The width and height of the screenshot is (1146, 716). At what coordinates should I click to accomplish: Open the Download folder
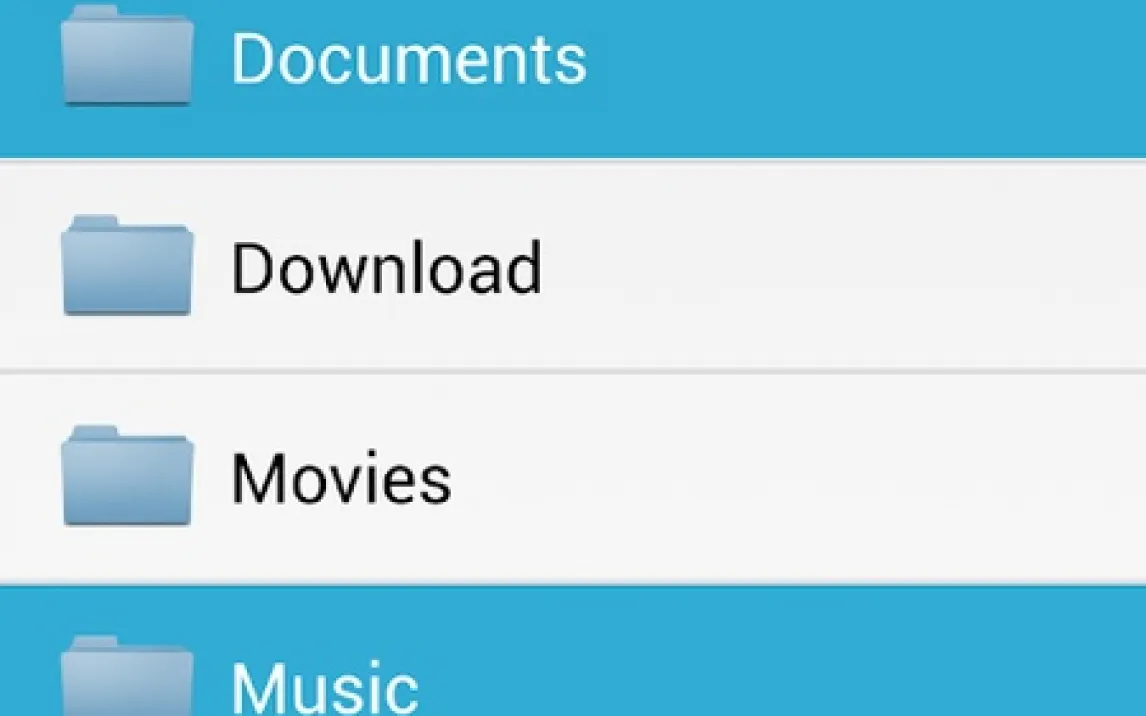(386, 268)
